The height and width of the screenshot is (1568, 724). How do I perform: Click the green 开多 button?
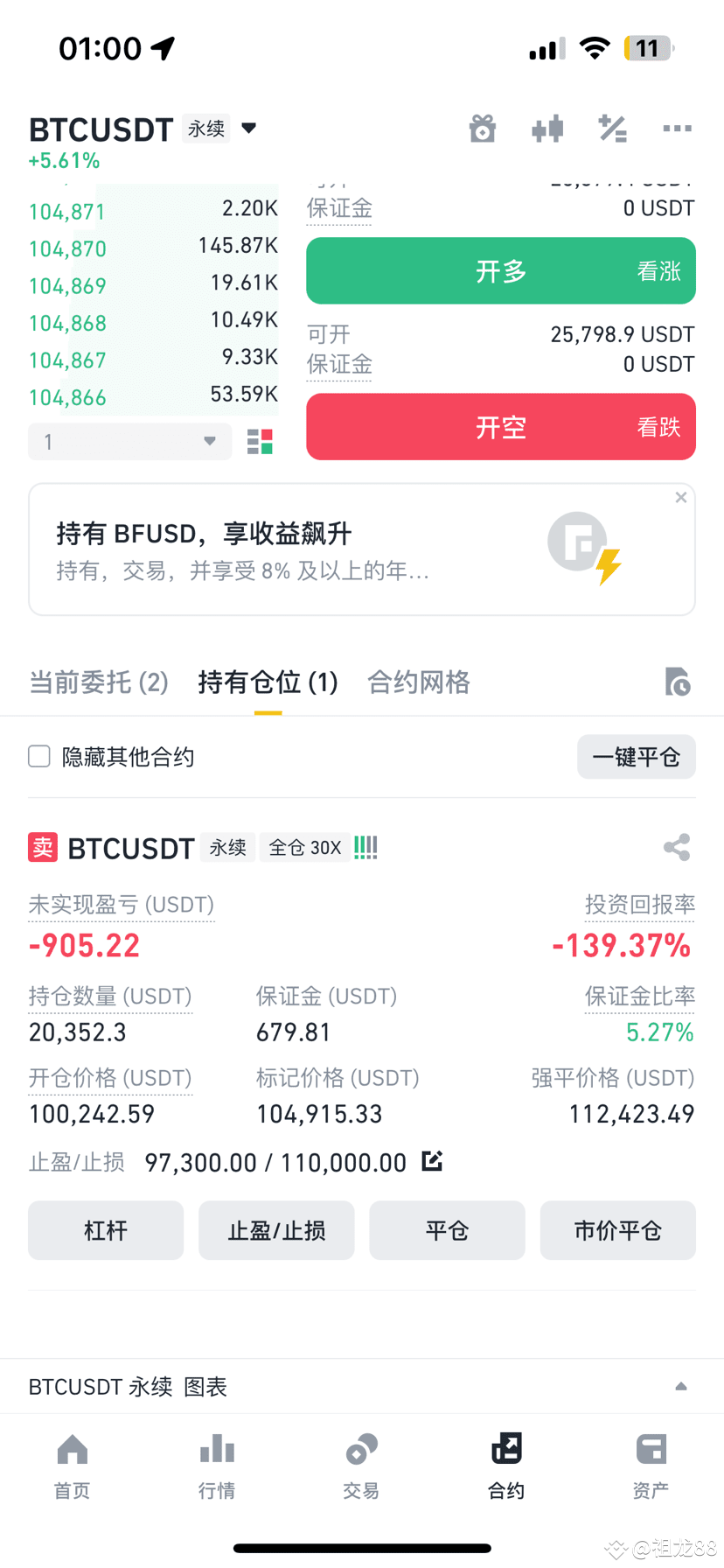click(x=500, y=271)
